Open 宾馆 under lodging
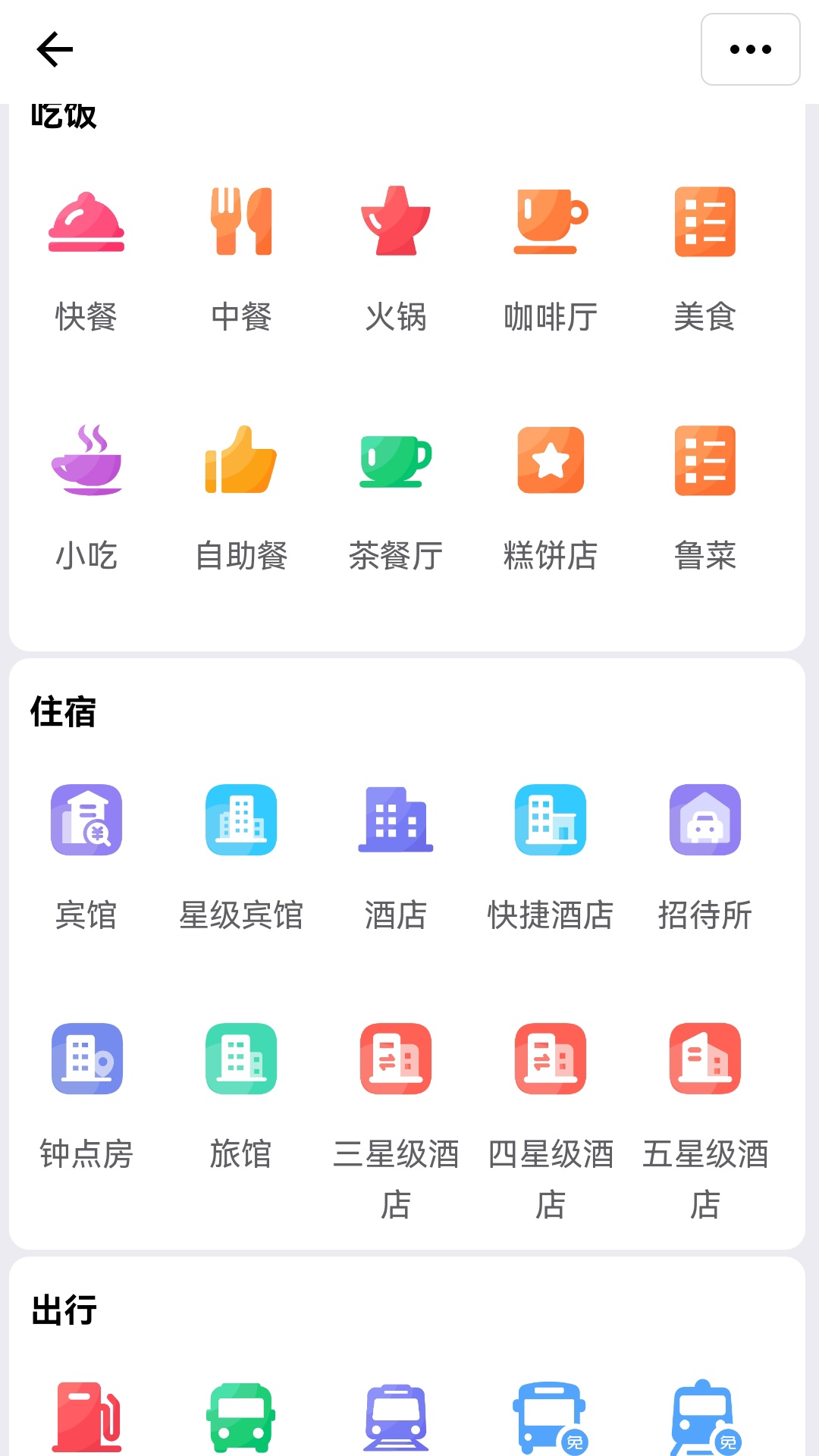Viewport: 819px width, 1456px height. (86, 858)
